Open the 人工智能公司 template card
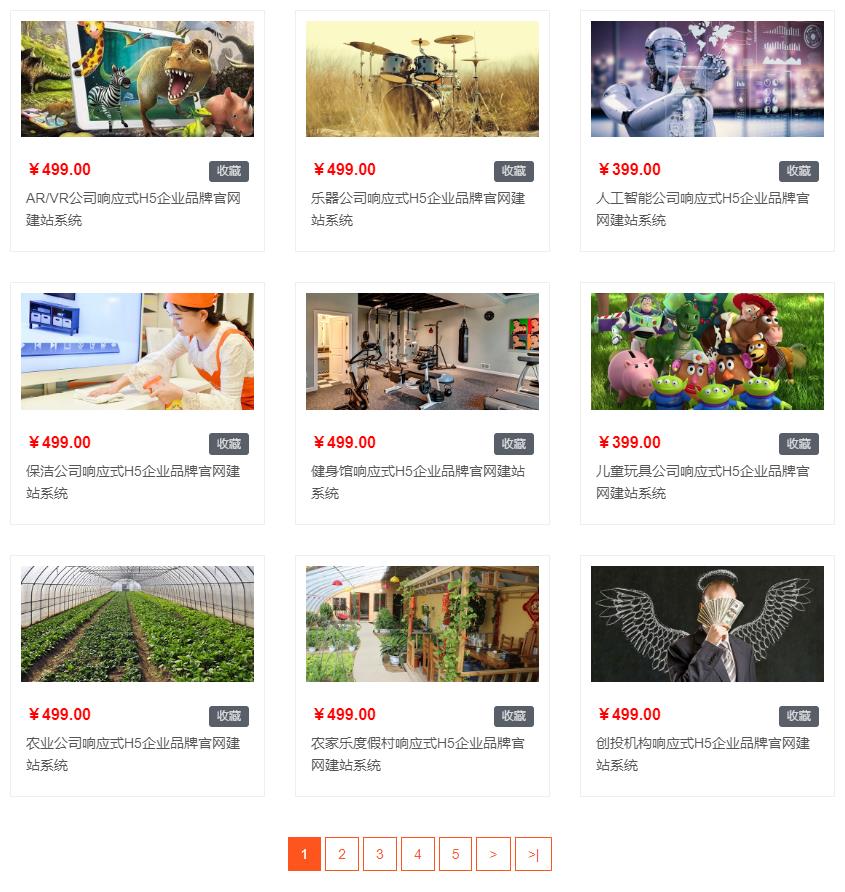 pos(707,80)
